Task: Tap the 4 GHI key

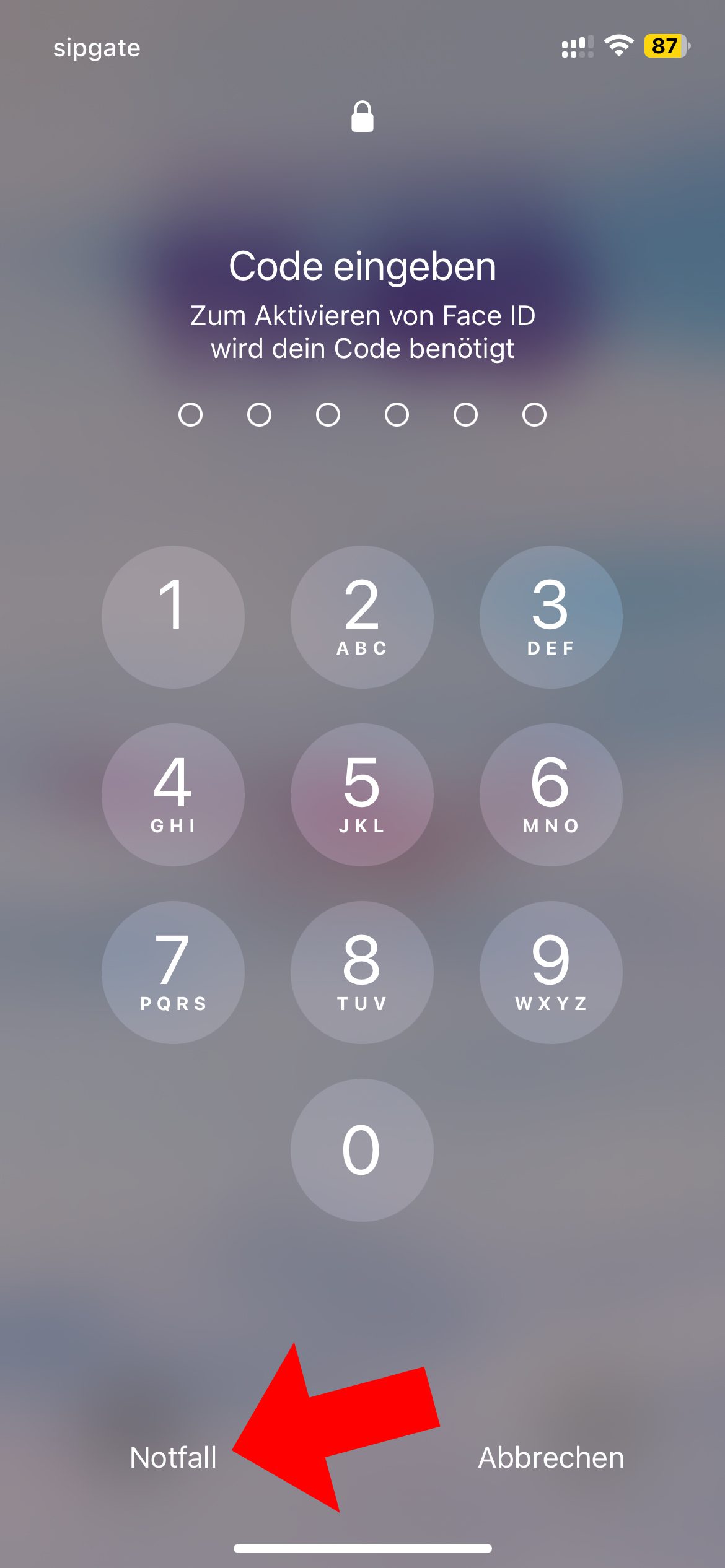Action: coord(173,795)
